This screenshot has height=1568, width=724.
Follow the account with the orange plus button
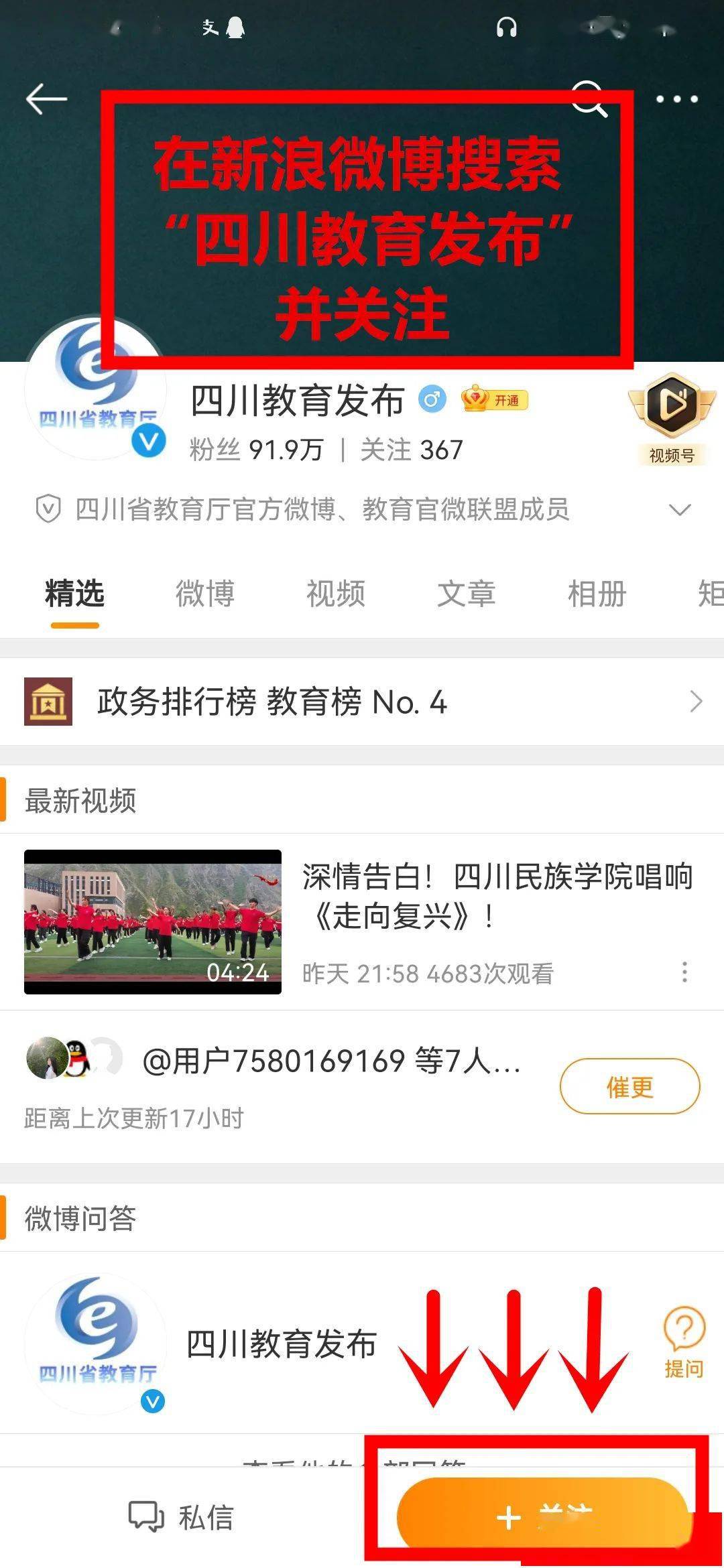[x=543, y=1517]
